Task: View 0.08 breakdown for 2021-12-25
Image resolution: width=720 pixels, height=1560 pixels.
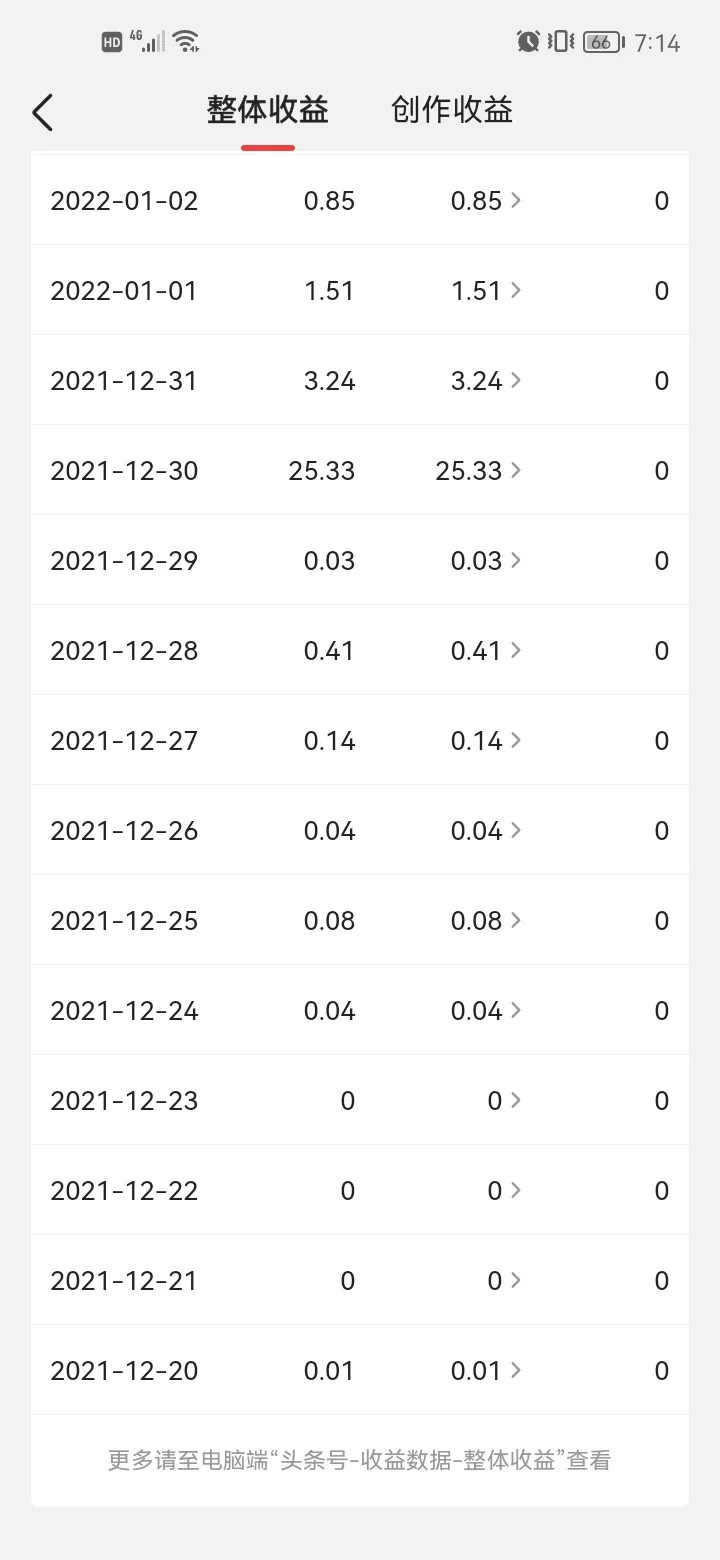Action: (x=486, y=921)
